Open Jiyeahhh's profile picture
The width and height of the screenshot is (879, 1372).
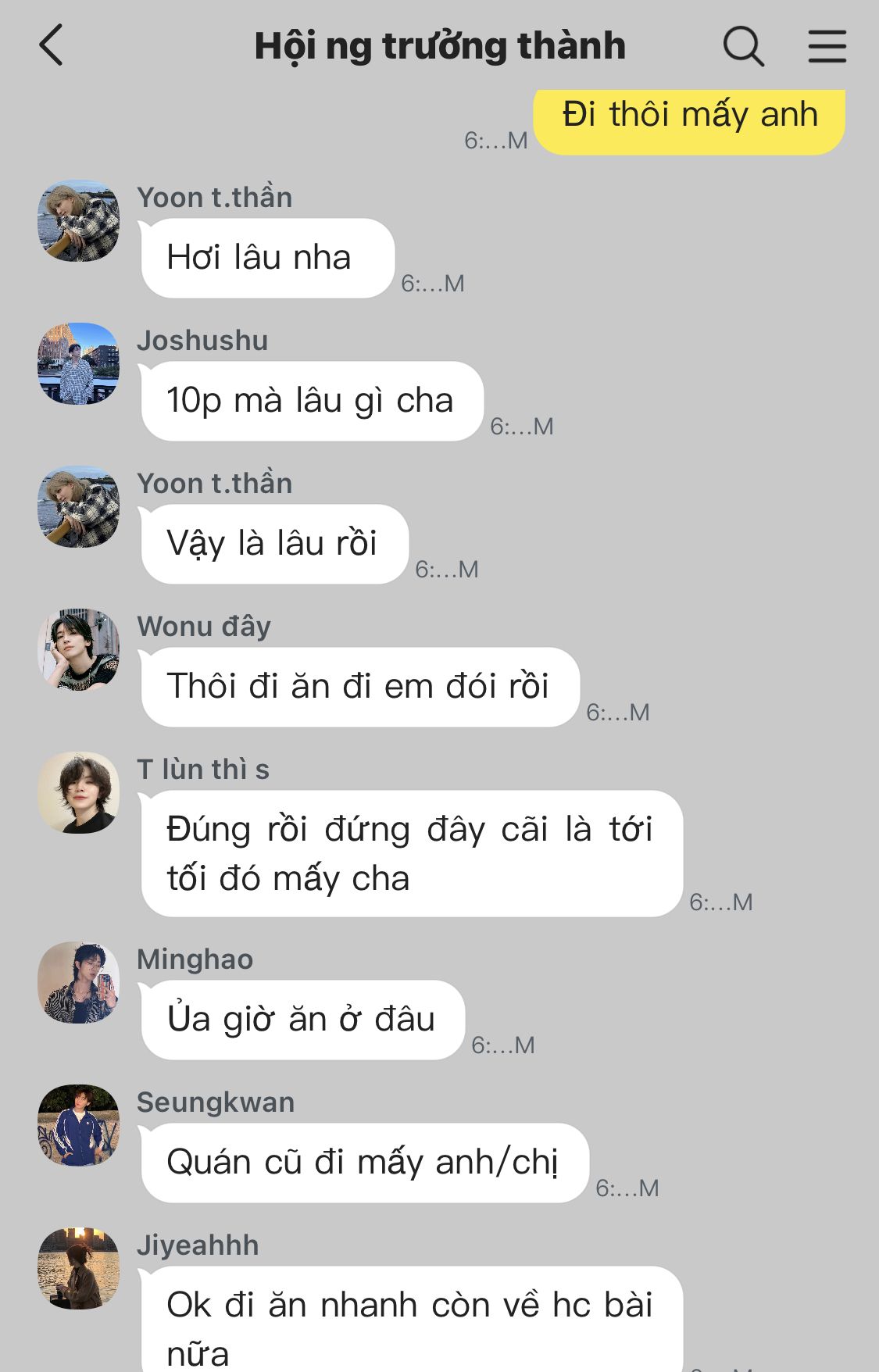tap(79, 1268)
